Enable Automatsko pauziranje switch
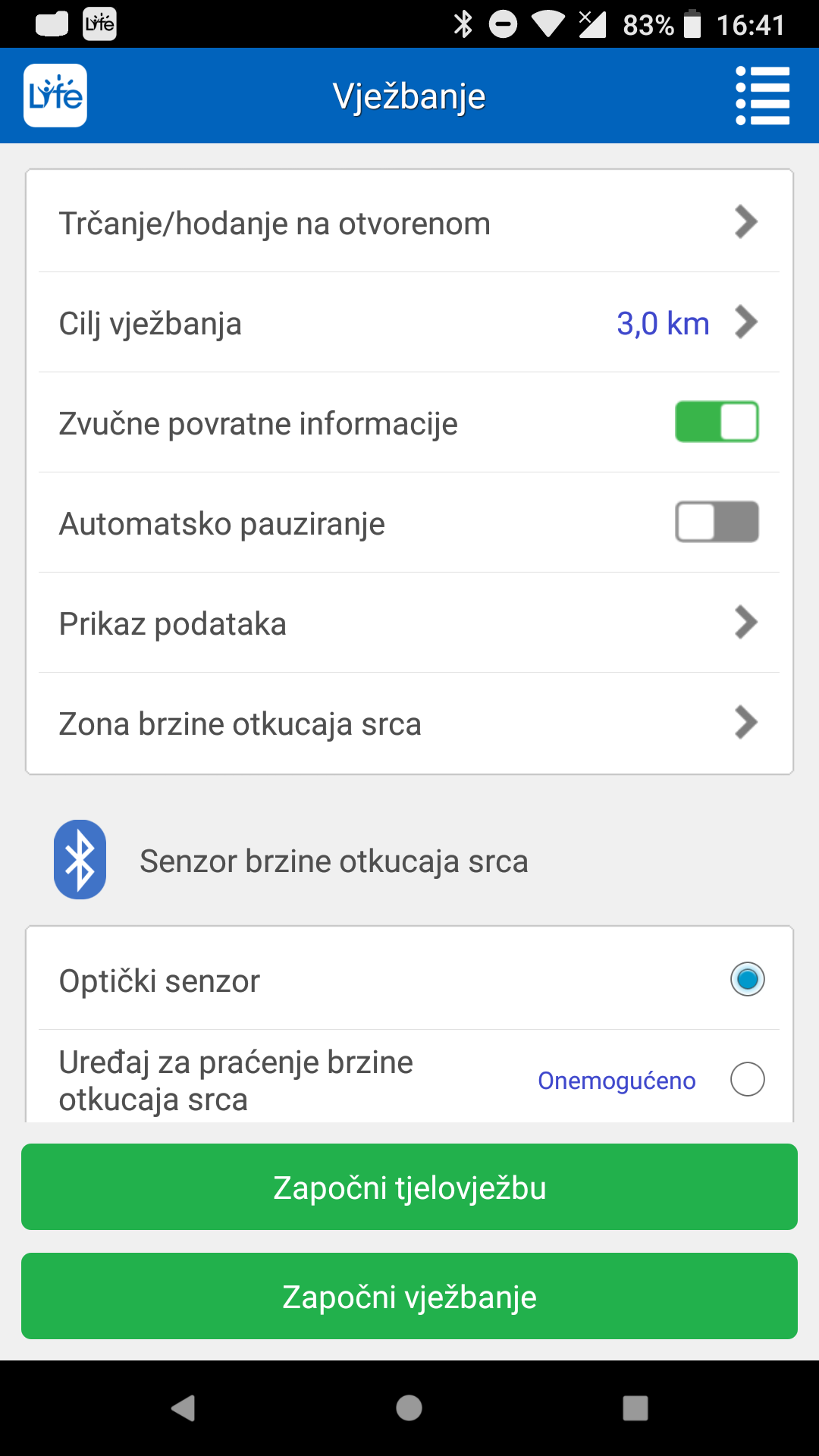Screen dimensions: 819x1456 pyautogui.click(x=717, y=522)
